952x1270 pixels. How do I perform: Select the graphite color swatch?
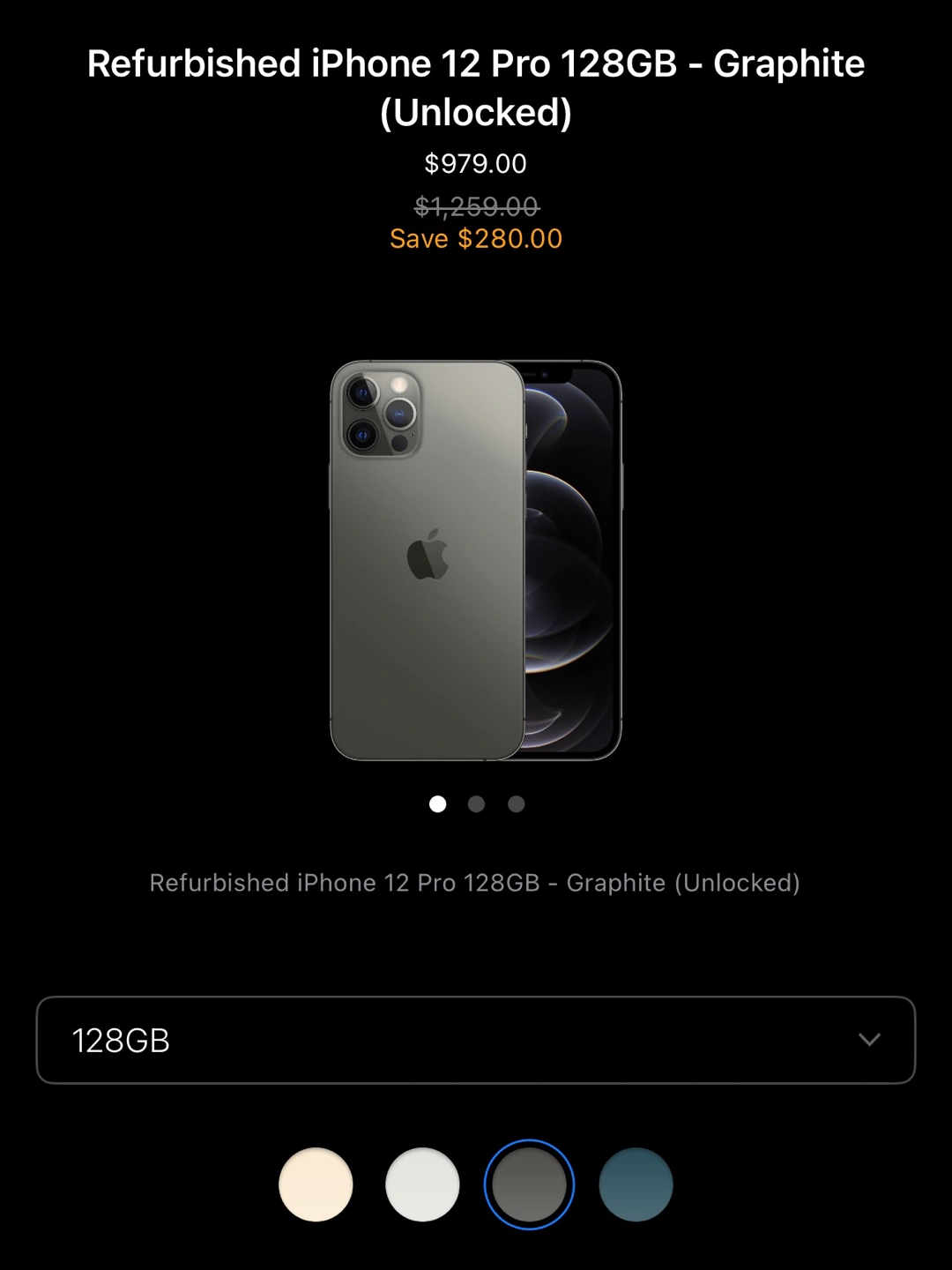pos(529,1184)
